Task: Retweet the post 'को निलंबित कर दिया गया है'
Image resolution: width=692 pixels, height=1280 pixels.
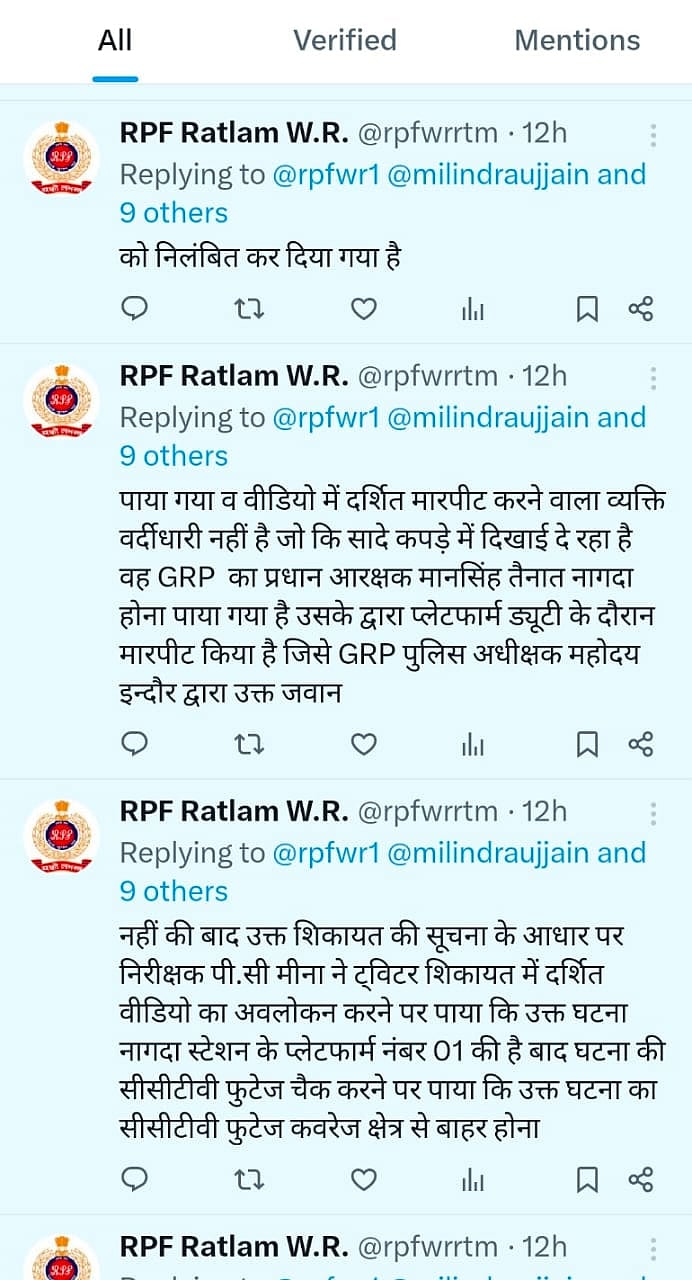Action: coord(248,309)
